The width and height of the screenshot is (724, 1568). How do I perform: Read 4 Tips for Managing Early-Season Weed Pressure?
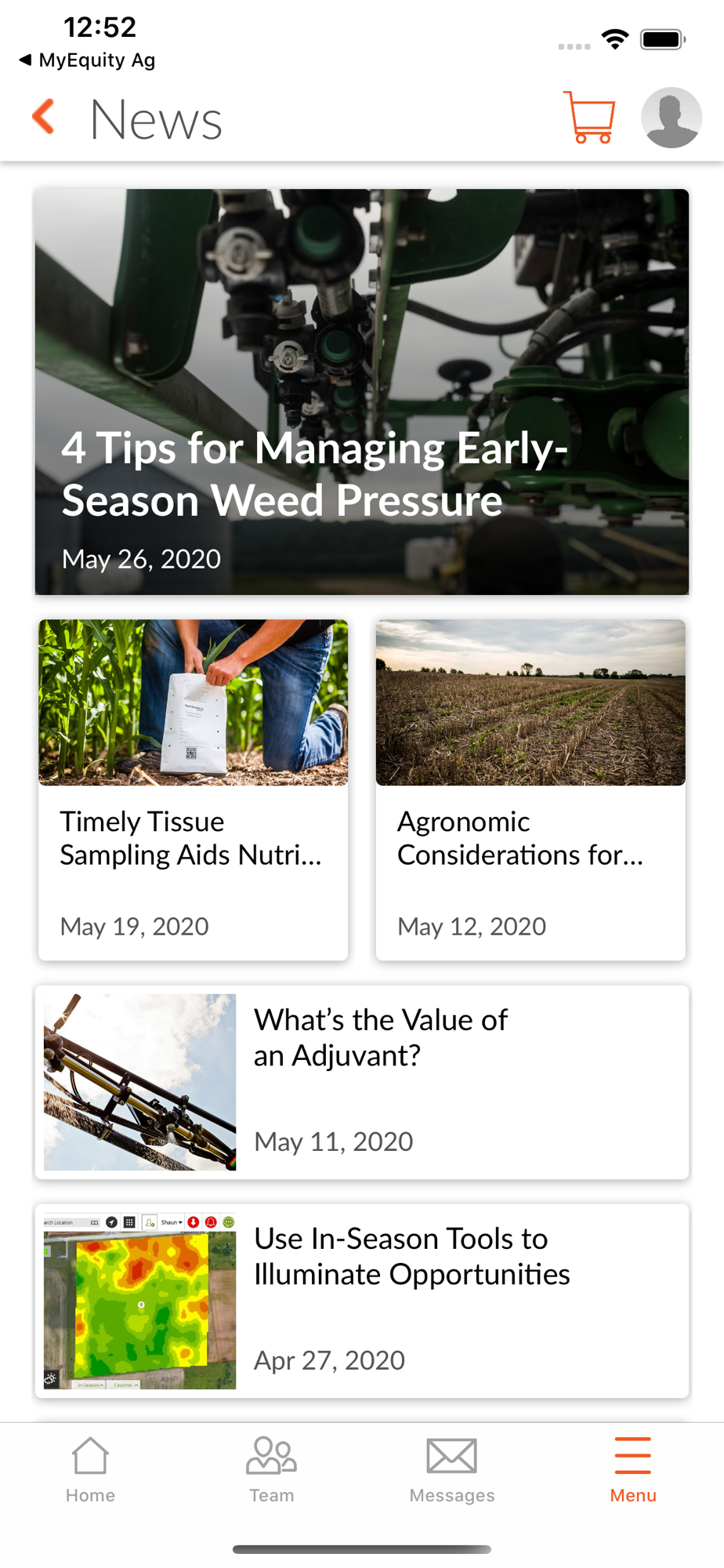(x=361, y=392)
